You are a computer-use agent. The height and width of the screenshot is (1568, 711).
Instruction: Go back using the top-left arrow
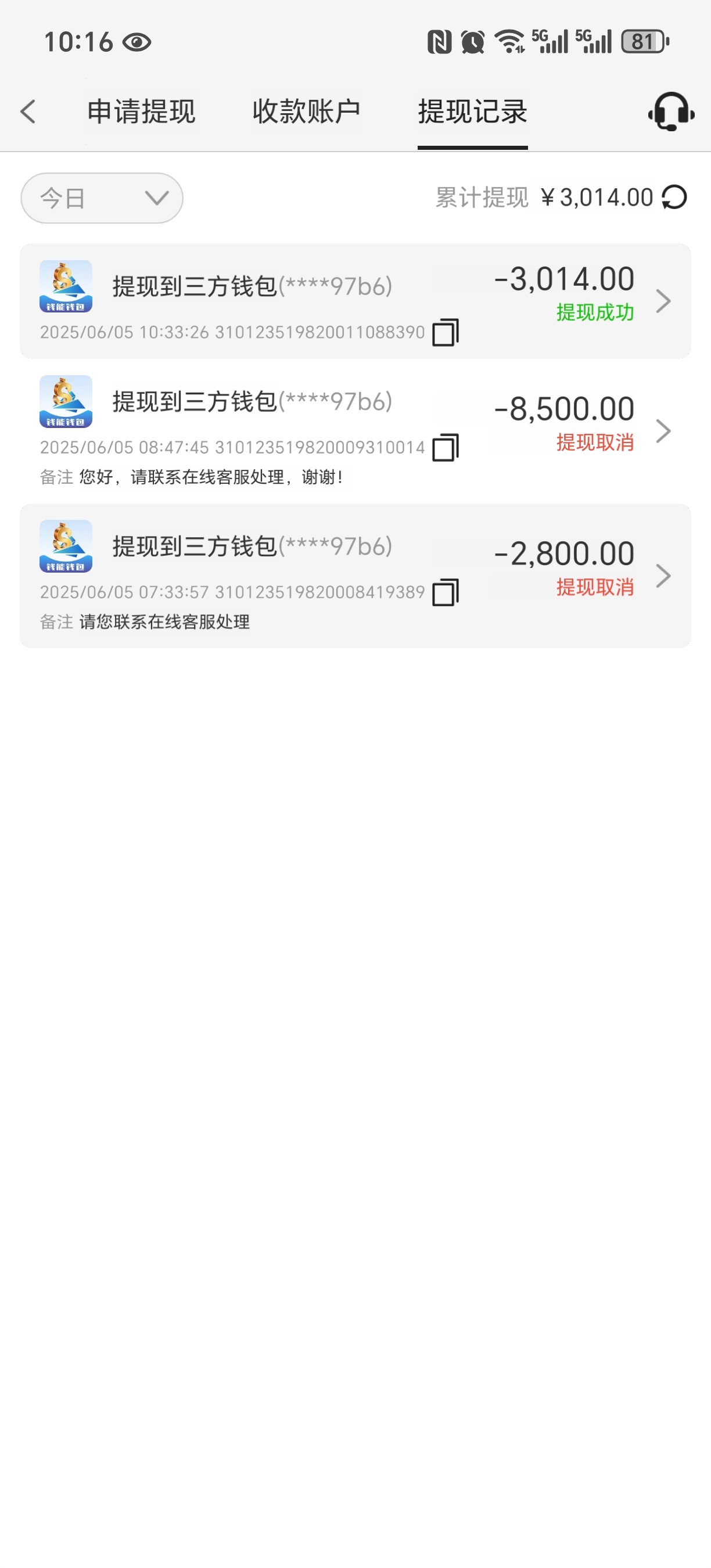[x=28, y=112]
